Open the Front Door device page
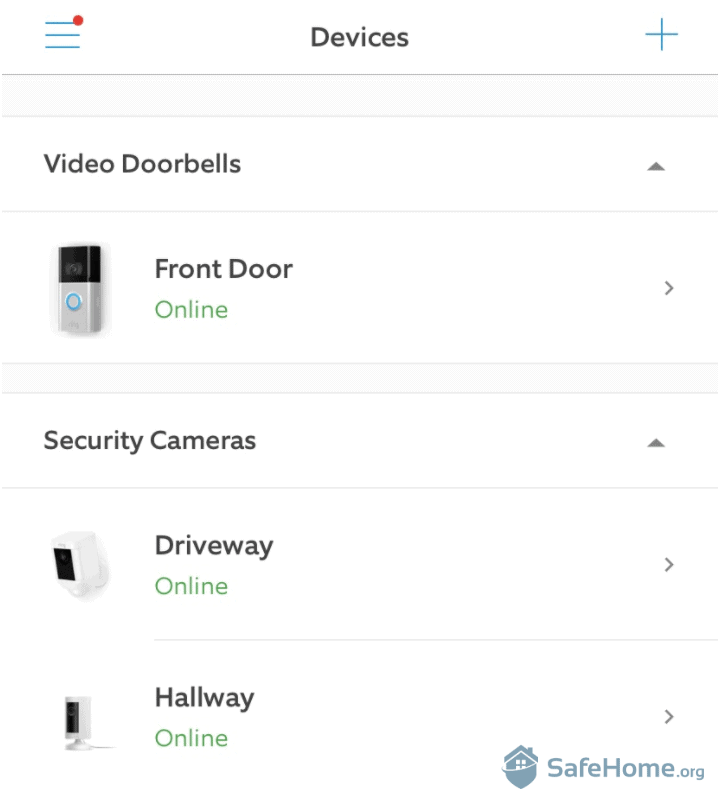This screenshot has height=790, width=722. point(223,268)
